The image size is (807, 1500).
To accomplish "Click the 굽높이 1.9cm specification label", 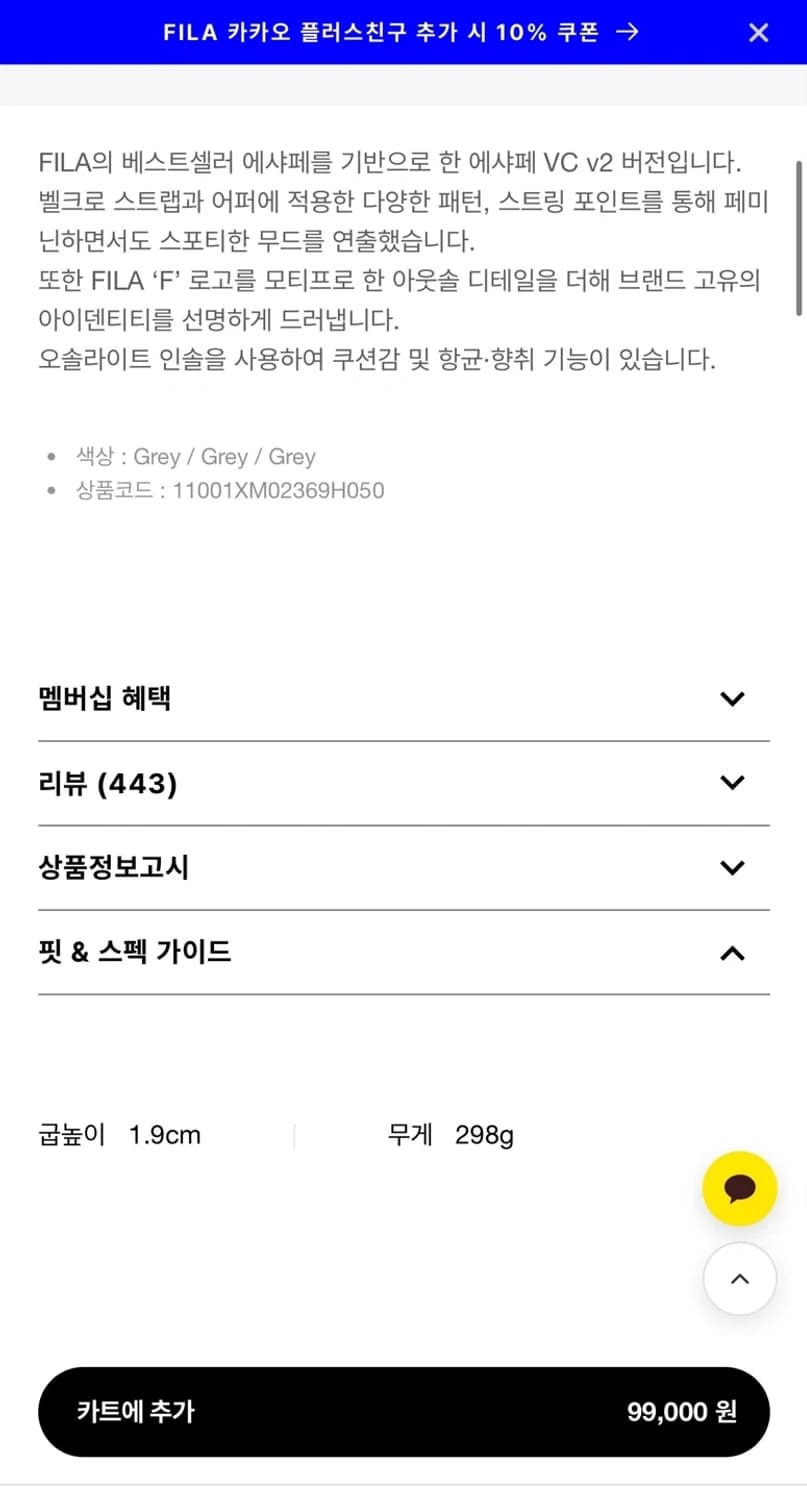I will [118, 1135].
